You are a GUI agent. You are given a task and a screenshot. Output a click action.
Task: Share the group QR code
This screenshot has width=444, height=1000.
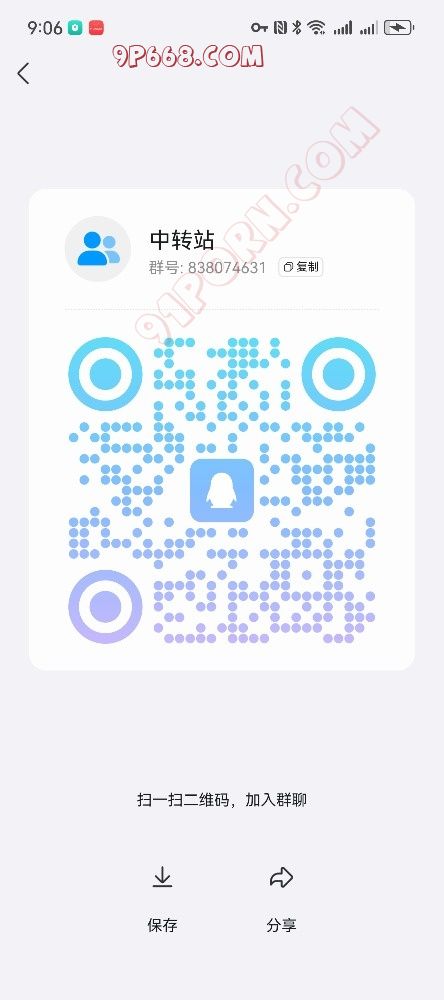[281, 899]
